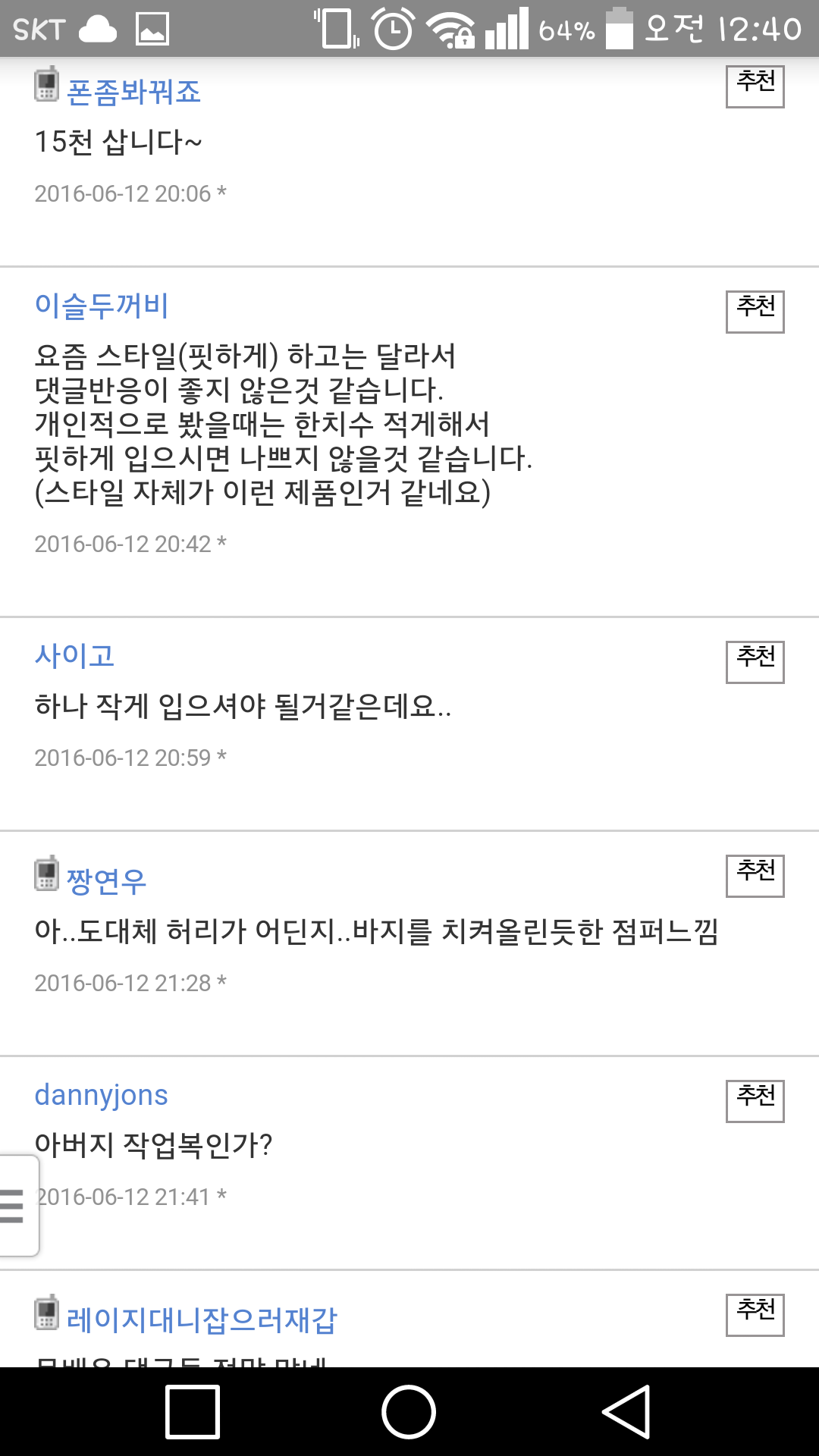Open 폰좀봐꿔죠's user profile link

[133, 93]
